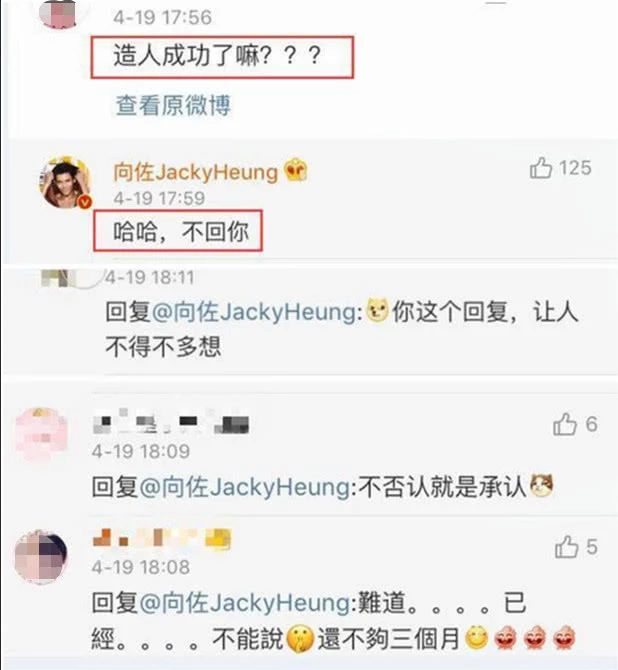Like the comment with 5 likes
Viewport: 618px width, 670px height.
[566, 546]
